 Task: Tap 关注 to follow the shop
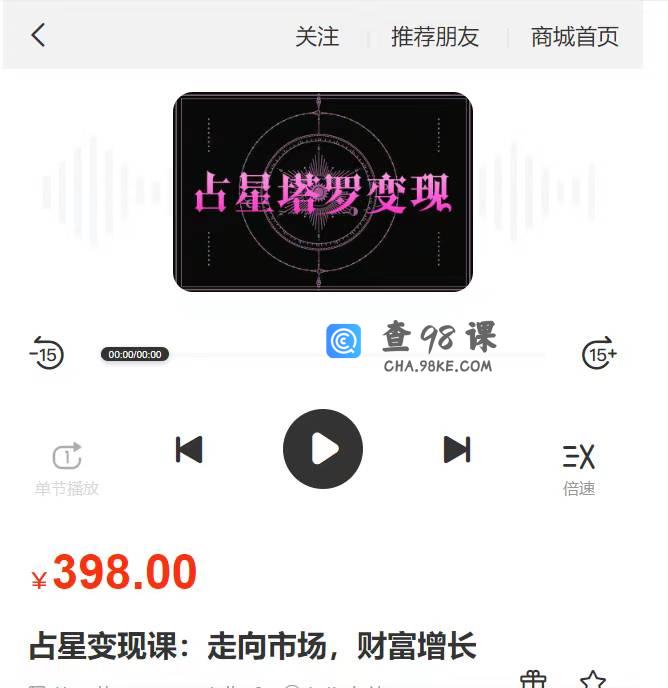click(317, 37)
